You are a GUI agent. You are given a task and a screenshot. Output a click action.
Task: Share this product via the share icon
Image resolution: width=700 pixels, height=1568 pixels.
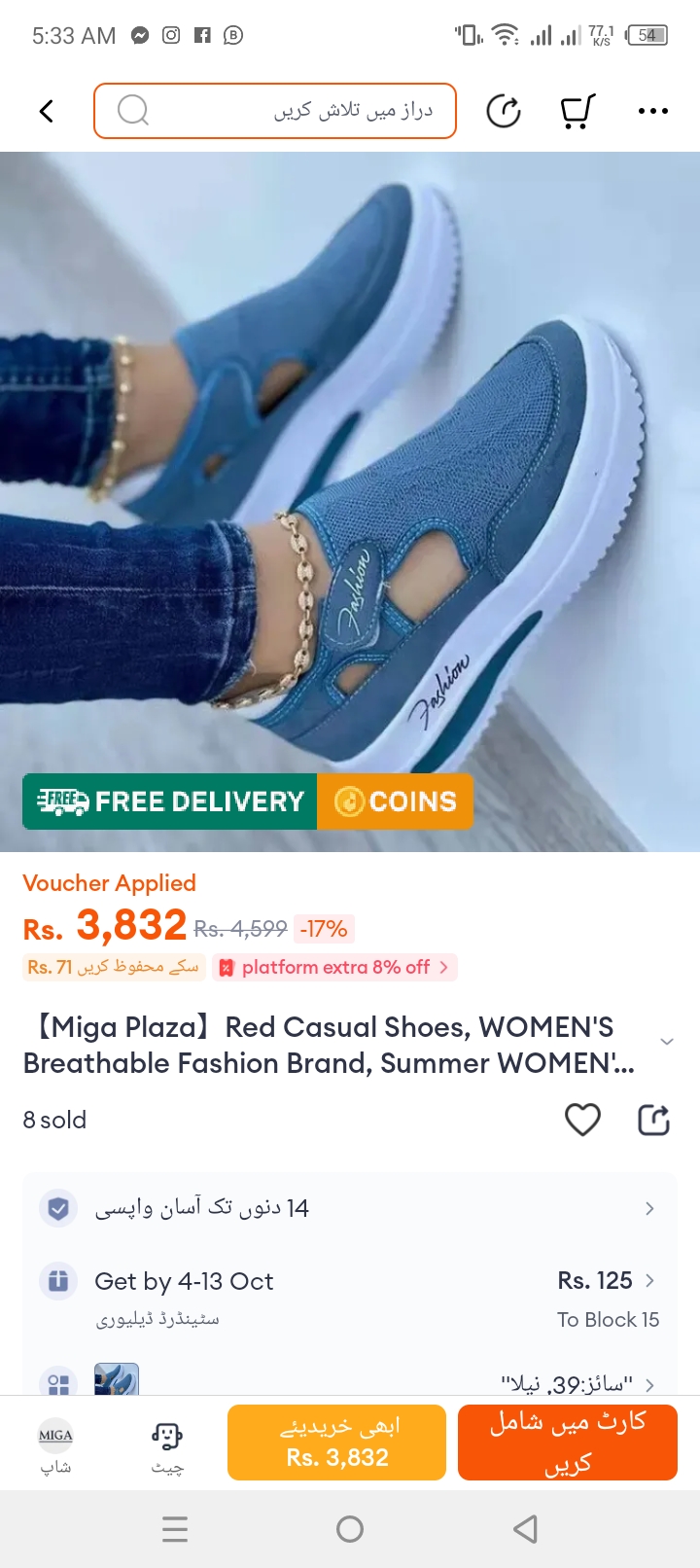pyautogui.click(x=653, y=1120)
